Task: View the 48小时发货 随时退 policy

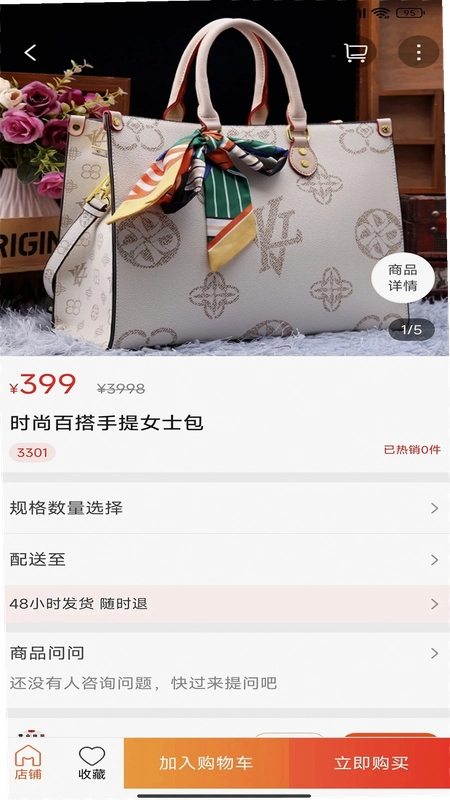Action: pyautogui.click(x=225, y=604)
